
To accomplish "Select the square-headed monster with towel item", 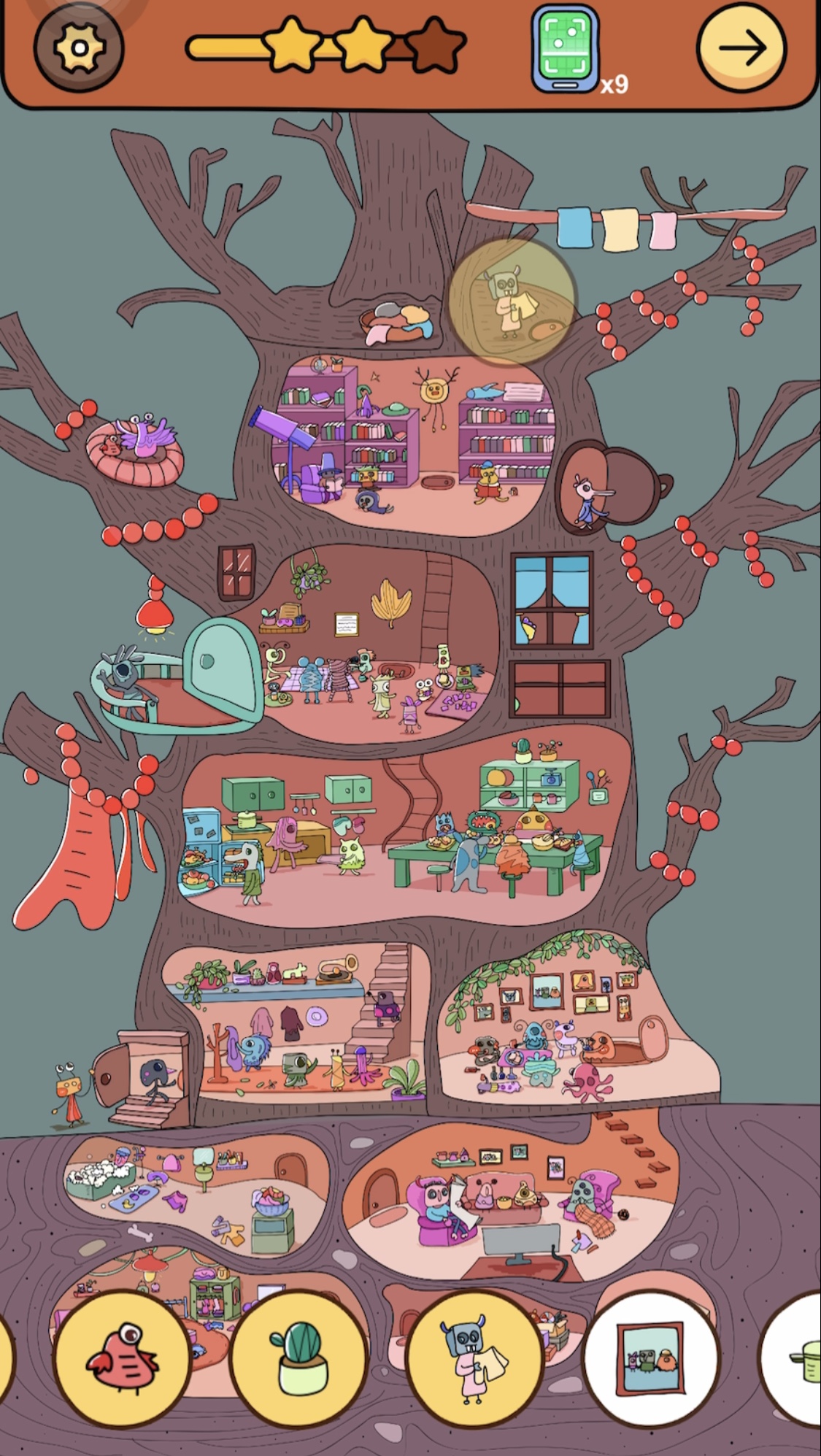I will click(x=474, y=1358).
